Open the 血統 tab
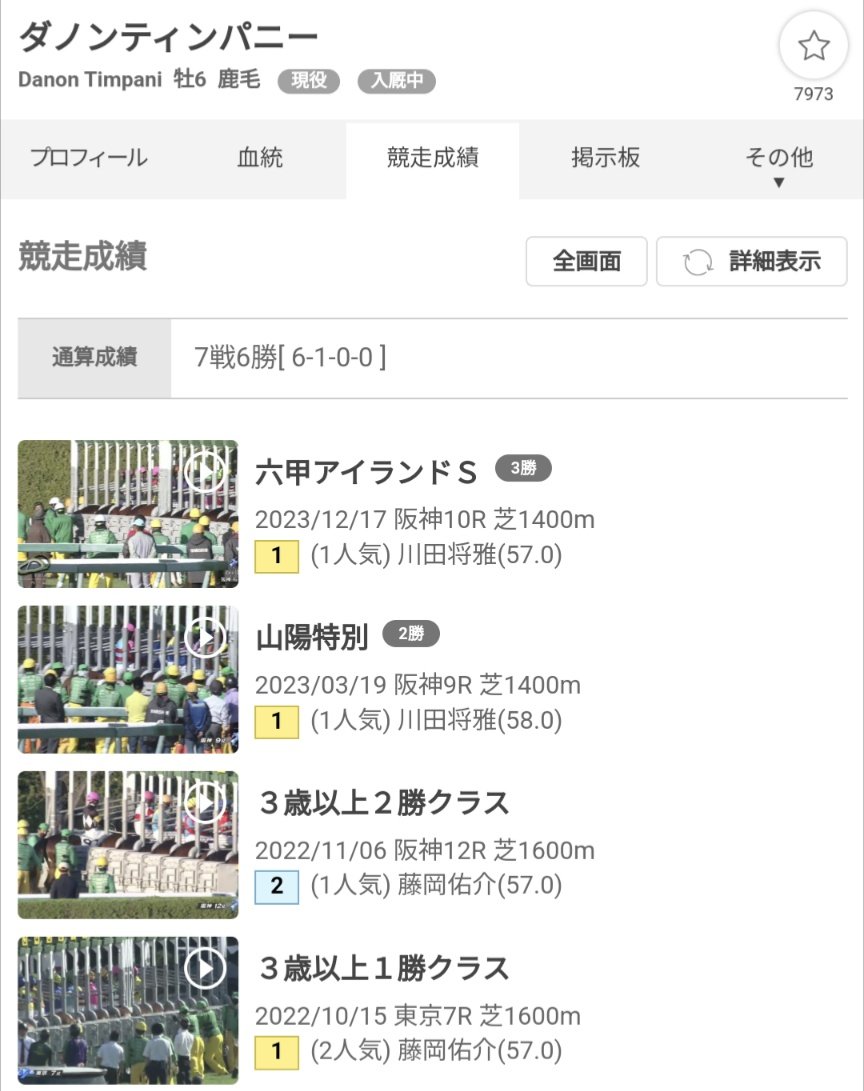Image resolution: width=864 pixels, height=1091 pixels. [x=260, y=158]
